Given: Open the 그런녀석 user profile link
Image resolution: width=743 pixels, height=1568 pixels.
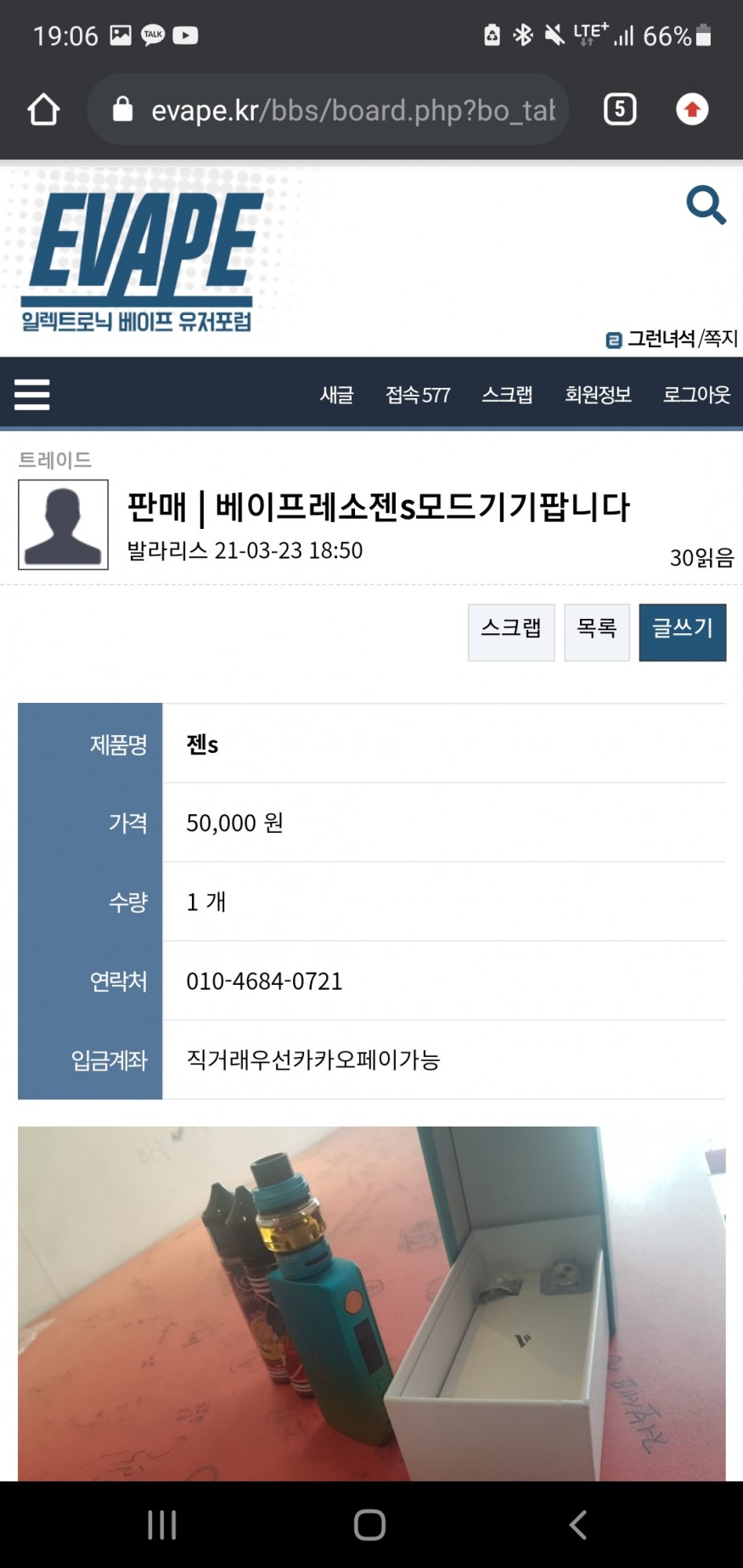Looking at the screenshot, I should point(660,339).
